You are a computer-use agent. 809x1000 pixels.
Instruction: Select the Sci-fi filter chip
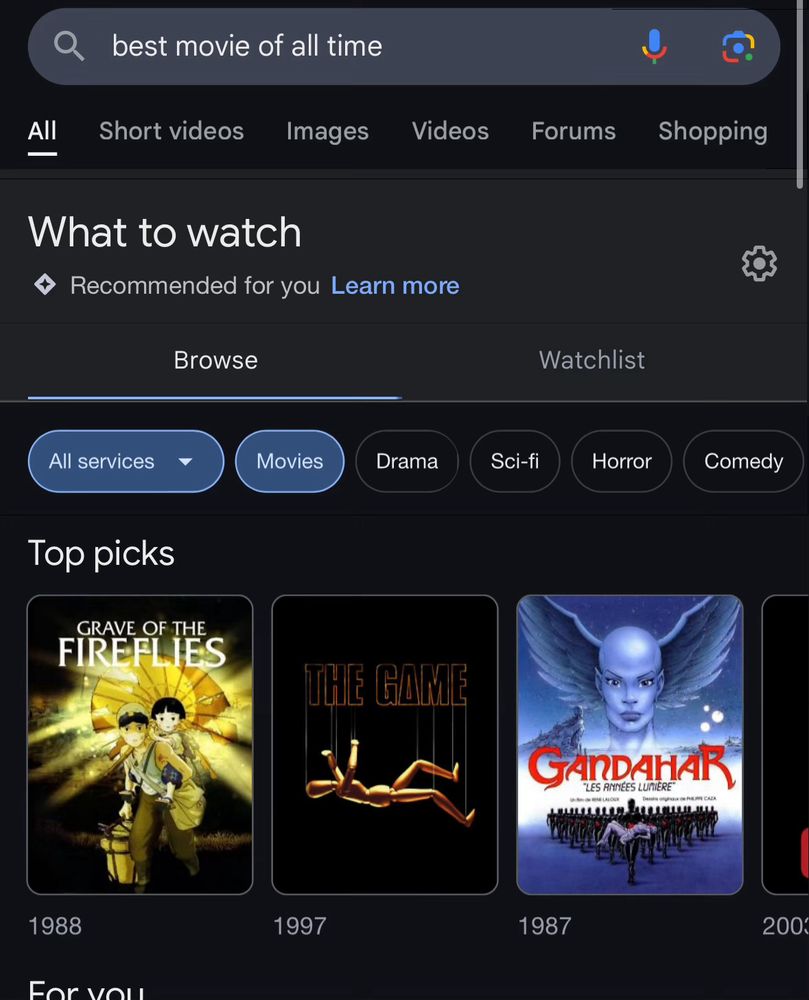[x=514, y=461]
